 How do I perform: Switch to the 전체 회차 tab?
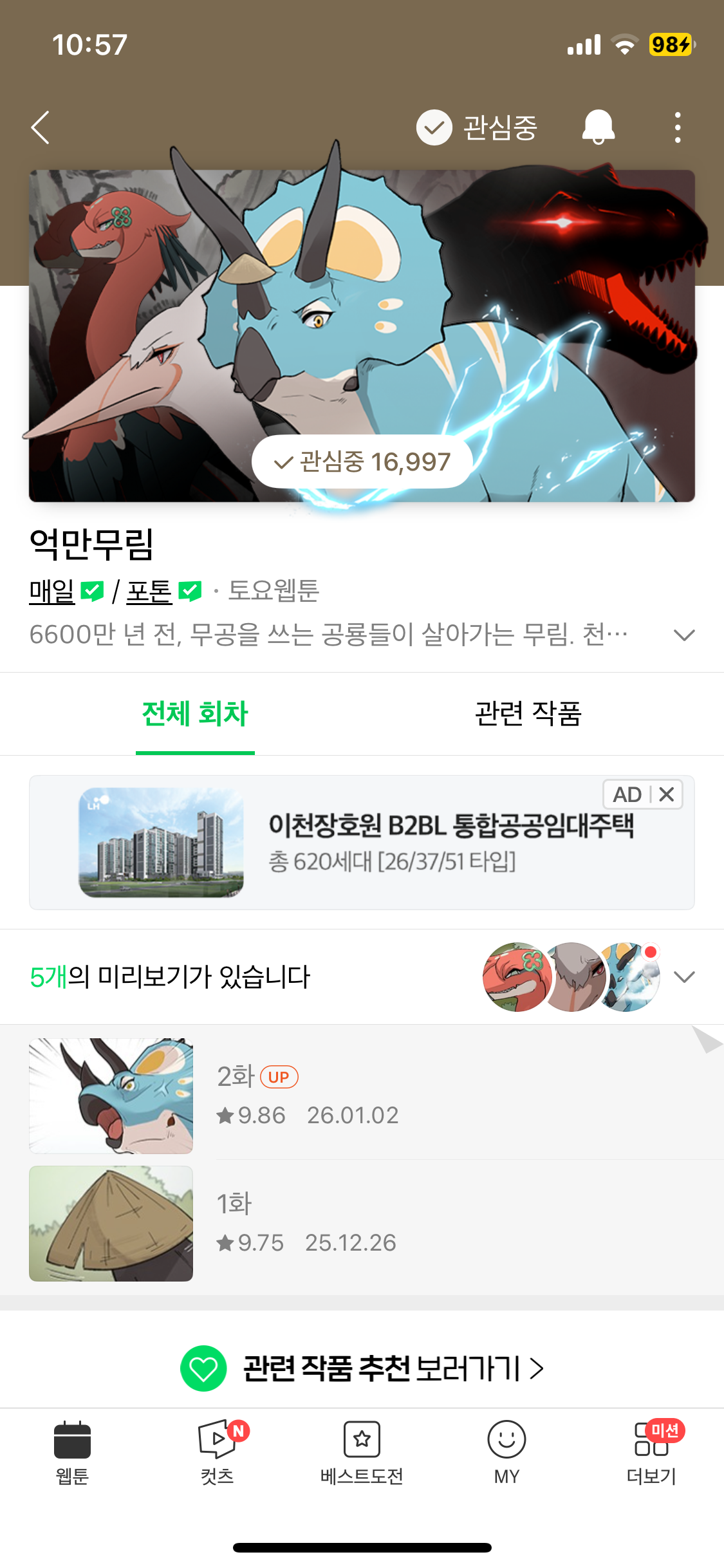(x=195, y=714)
